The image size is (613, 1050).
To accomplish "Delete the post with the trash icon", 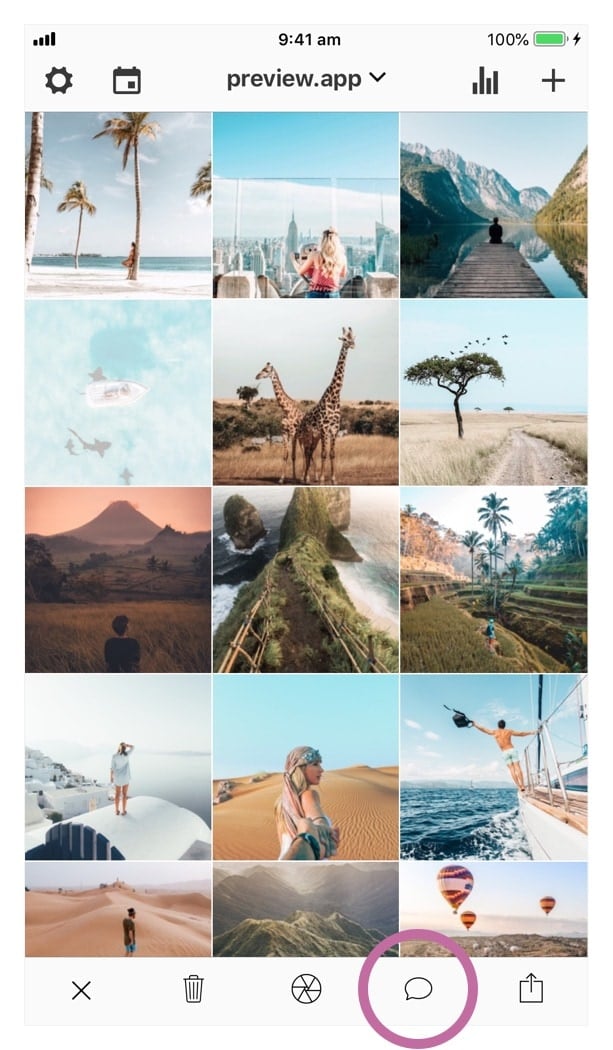I will pyautogui.click(x=194, y=989).
